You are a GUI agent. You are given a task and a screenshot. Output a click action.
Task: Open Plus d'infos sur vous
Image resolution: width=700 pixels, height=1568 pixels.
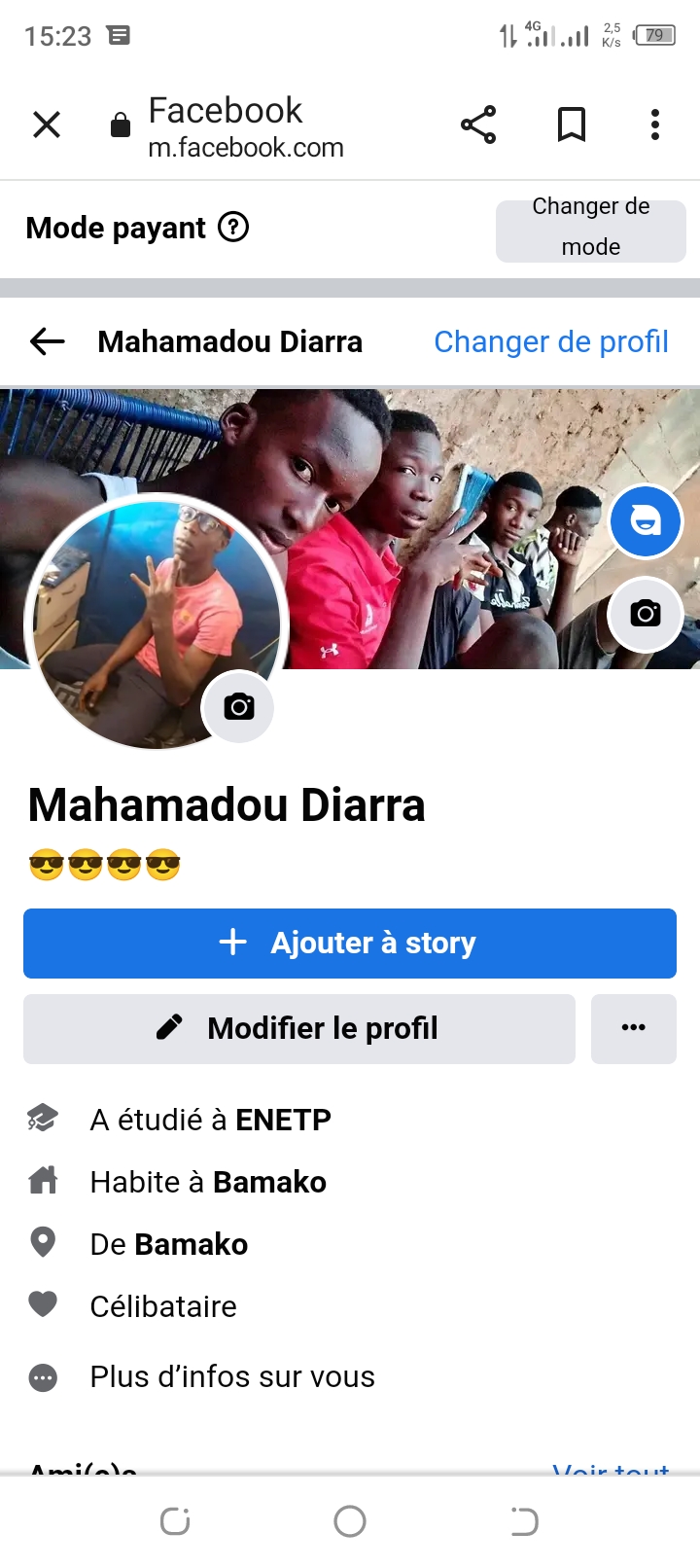tap(231, 1376)
